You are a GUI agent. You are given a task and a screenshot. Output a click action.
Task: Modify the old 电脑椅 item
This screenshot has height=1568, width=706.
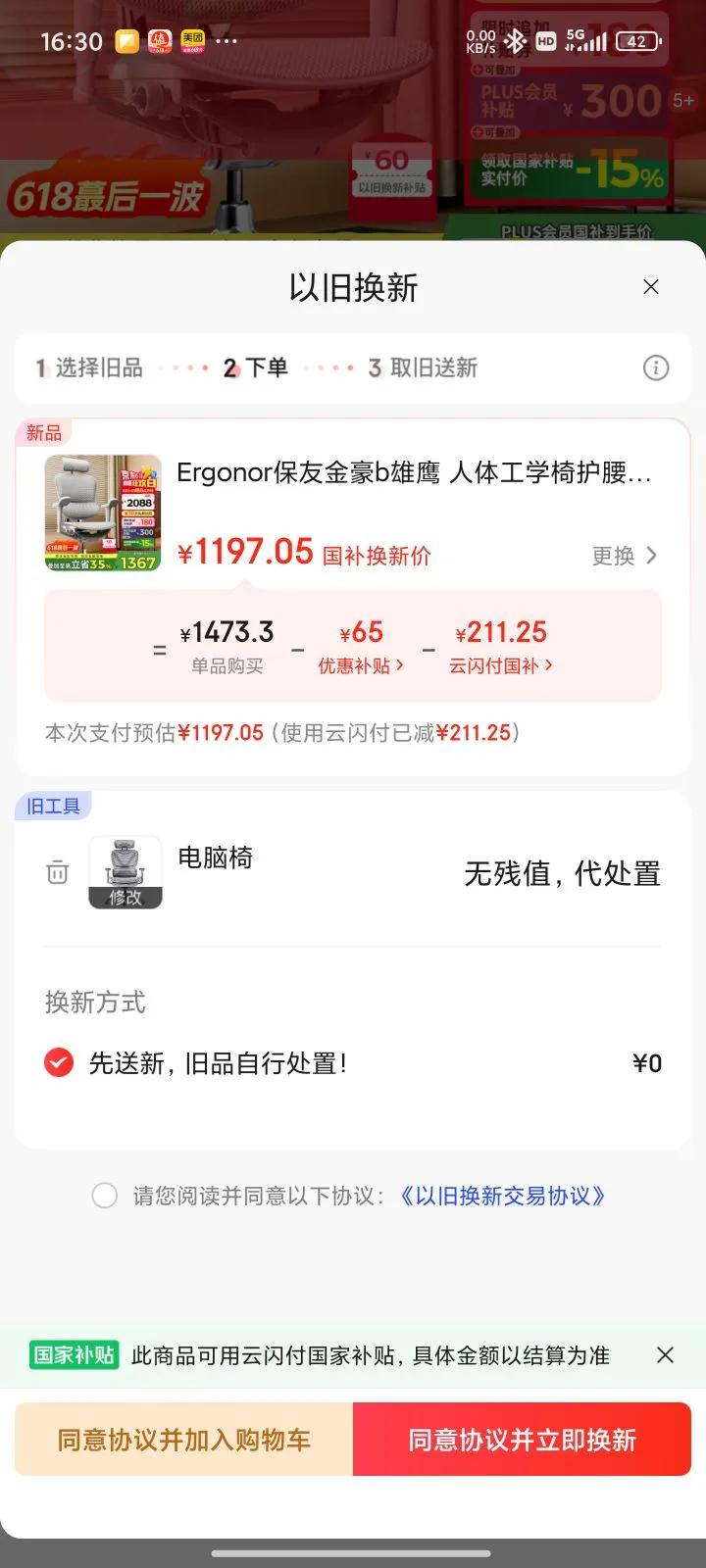[x=126, y=896]
